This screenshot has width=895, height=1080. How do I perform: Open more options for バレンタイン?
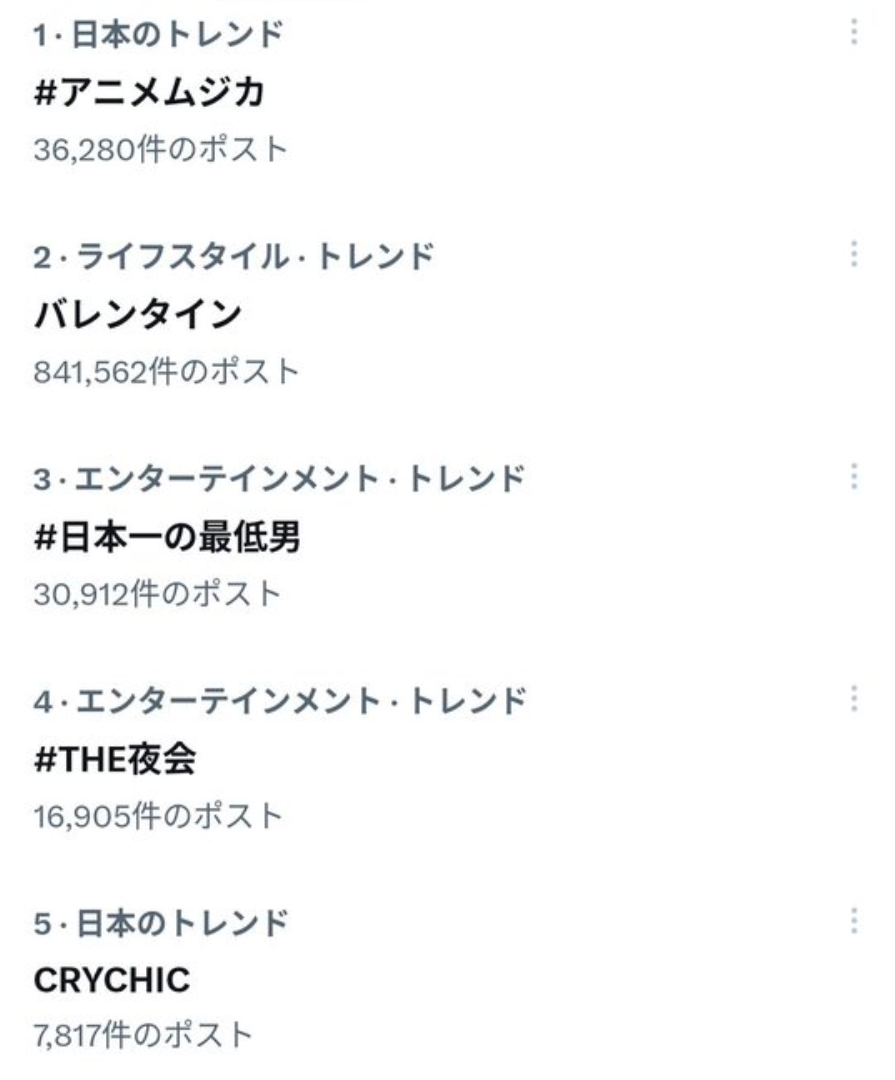click(x=853, y=255)
